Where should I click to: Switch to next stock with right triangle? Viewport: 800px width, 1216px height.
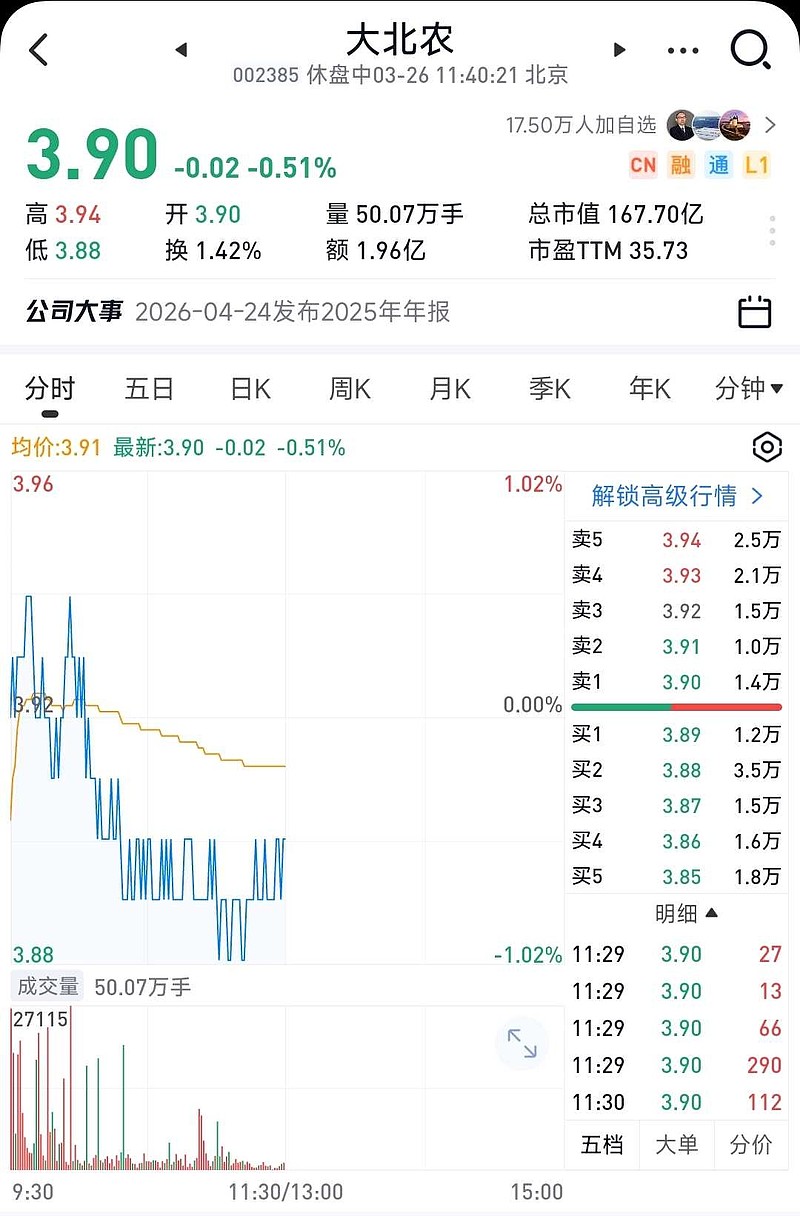tap(620, 50)
